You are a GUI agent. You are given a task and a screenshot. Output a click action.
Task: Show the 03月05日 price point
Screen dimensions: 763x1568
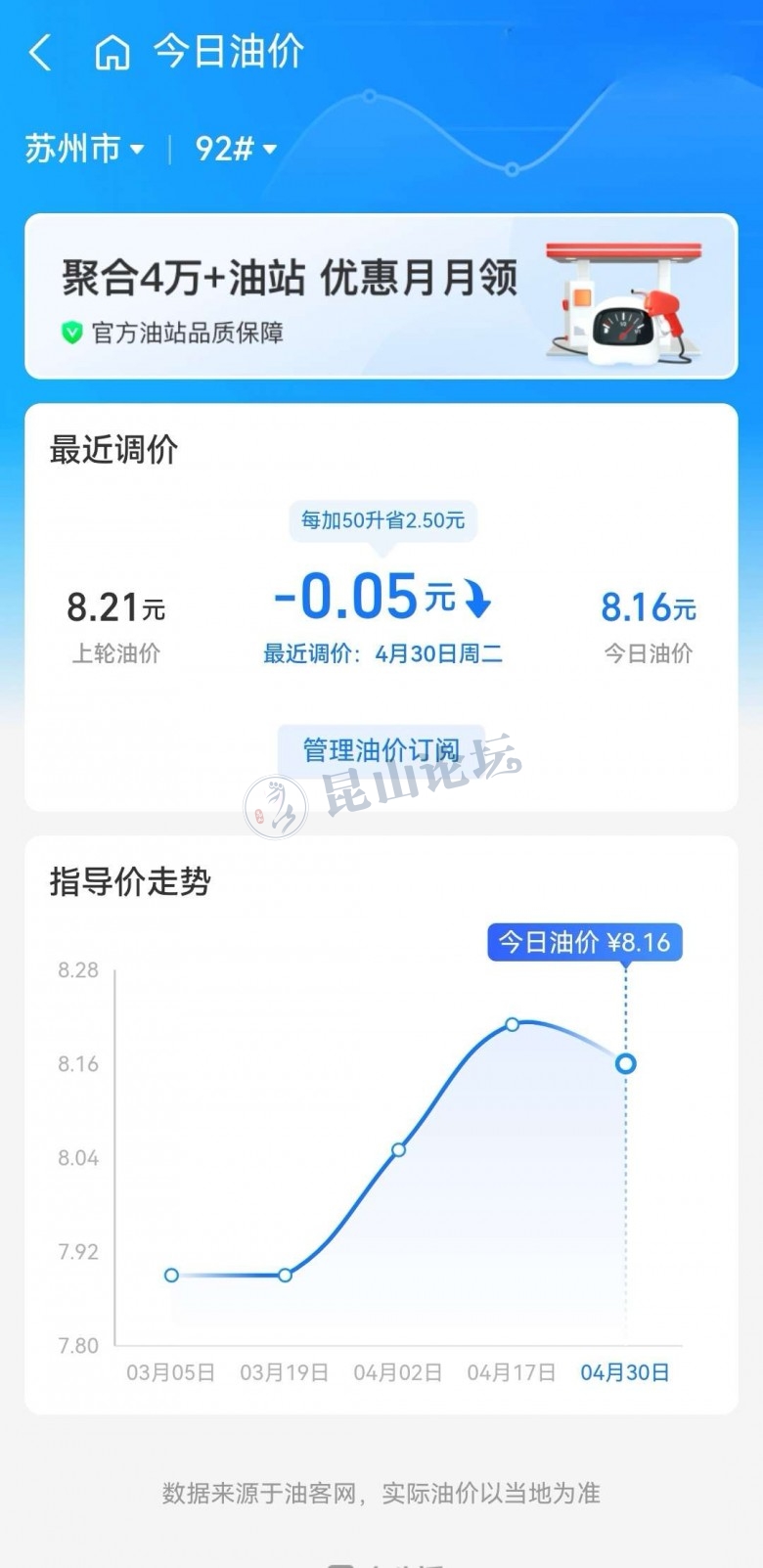171,1275
